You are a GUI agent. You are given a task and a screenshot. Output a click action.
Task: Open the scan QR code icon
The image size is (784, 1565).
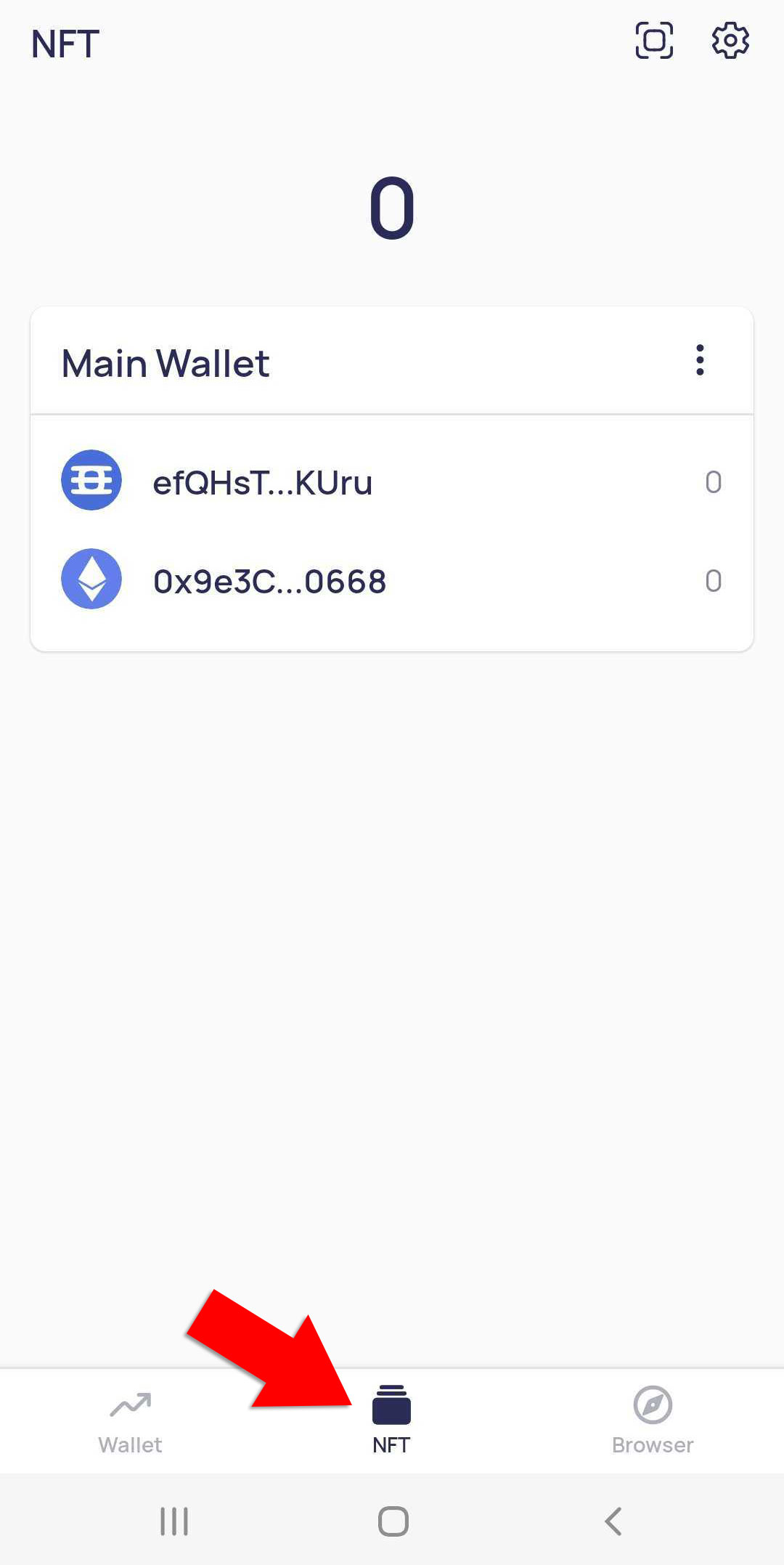pos(653,41)
